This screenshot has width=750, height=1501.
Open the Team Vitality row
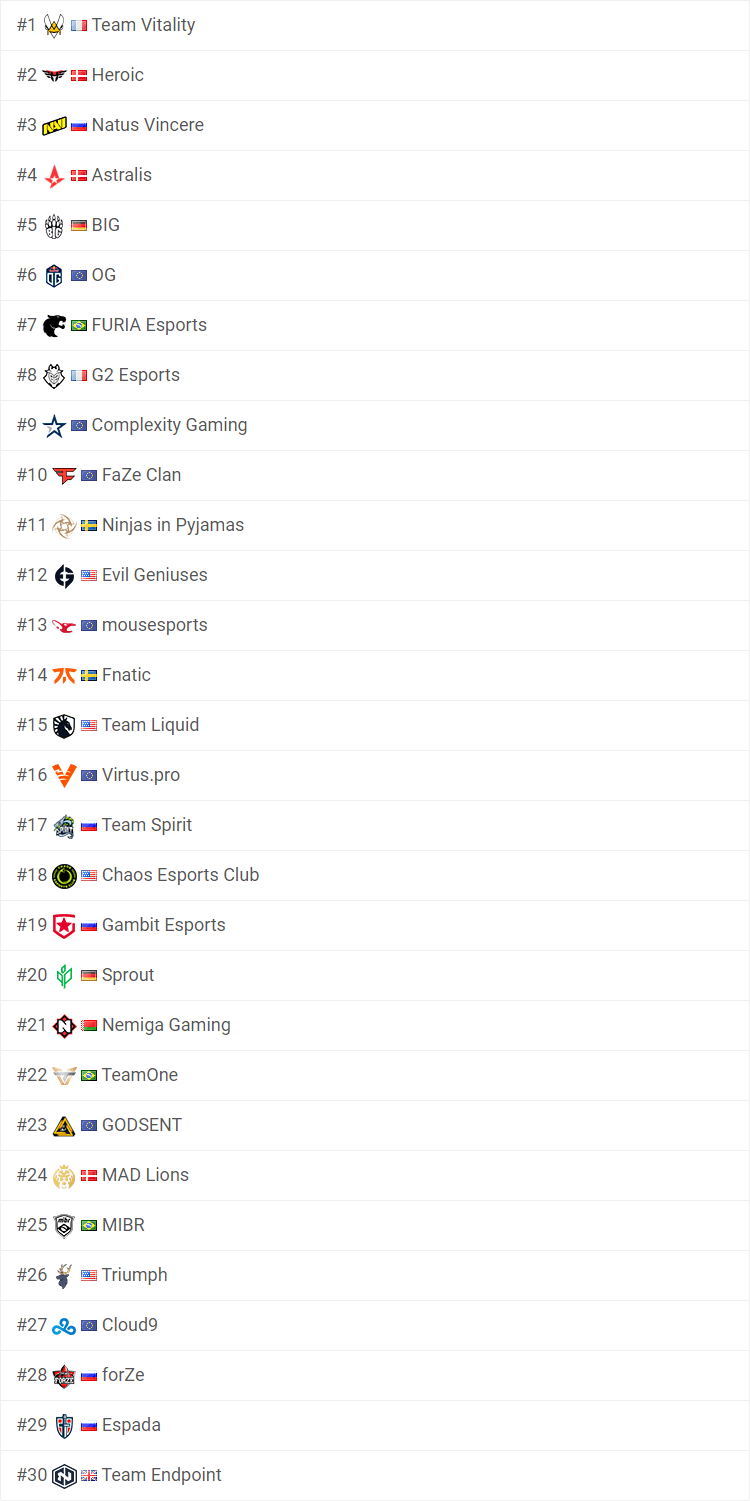375,25
